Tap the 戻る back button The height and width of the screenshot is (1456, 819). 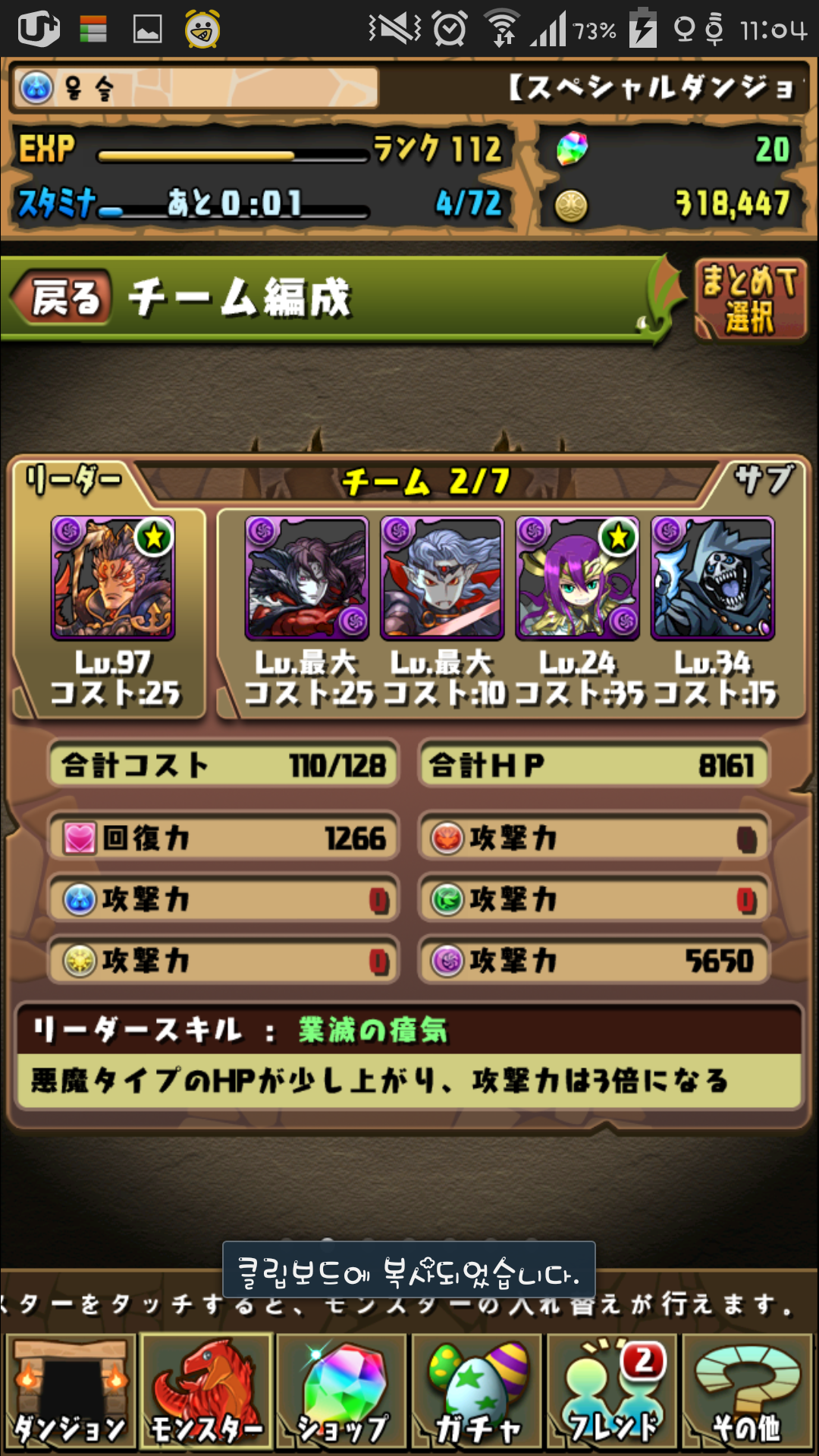pos(64,297)
